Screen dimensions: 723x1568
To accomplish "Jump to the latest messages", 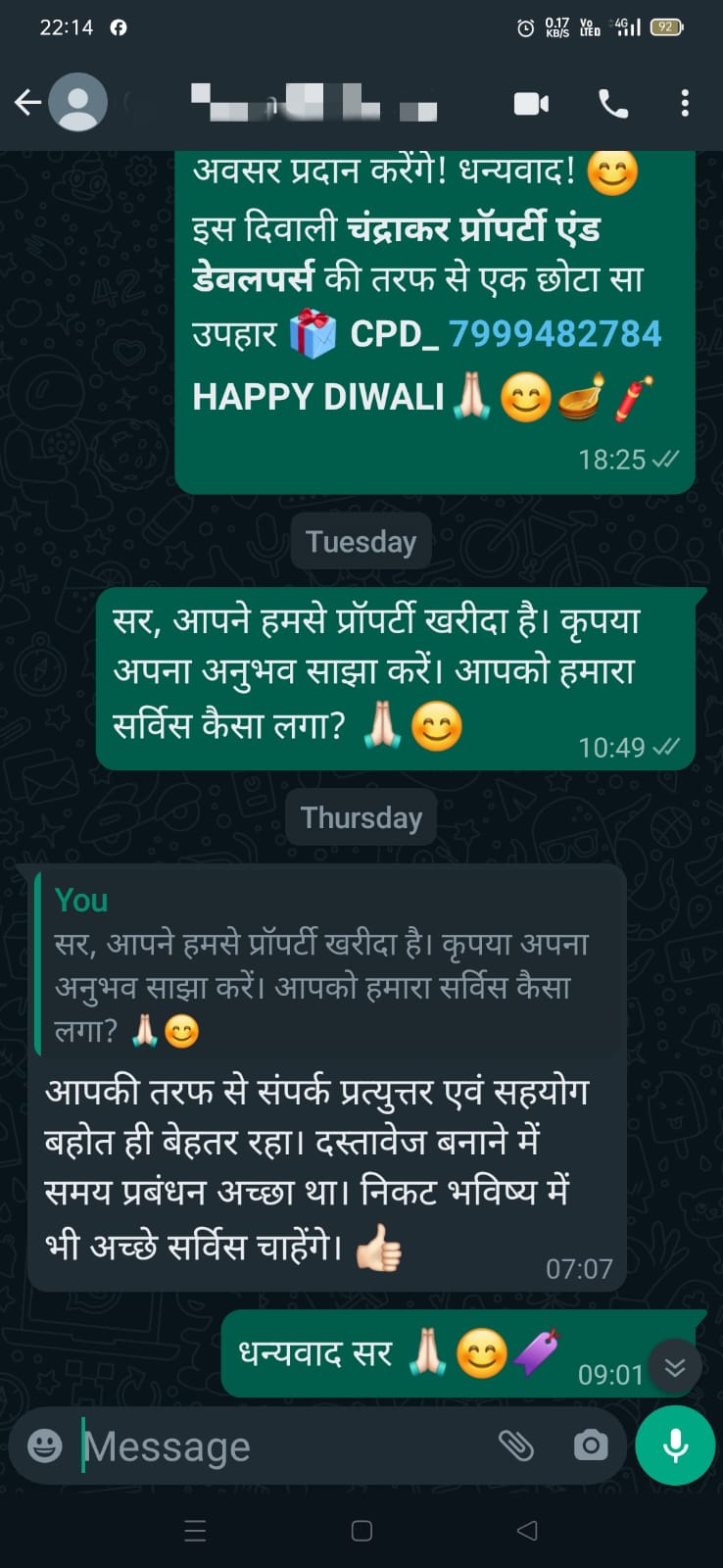I will pos(675,1367).
